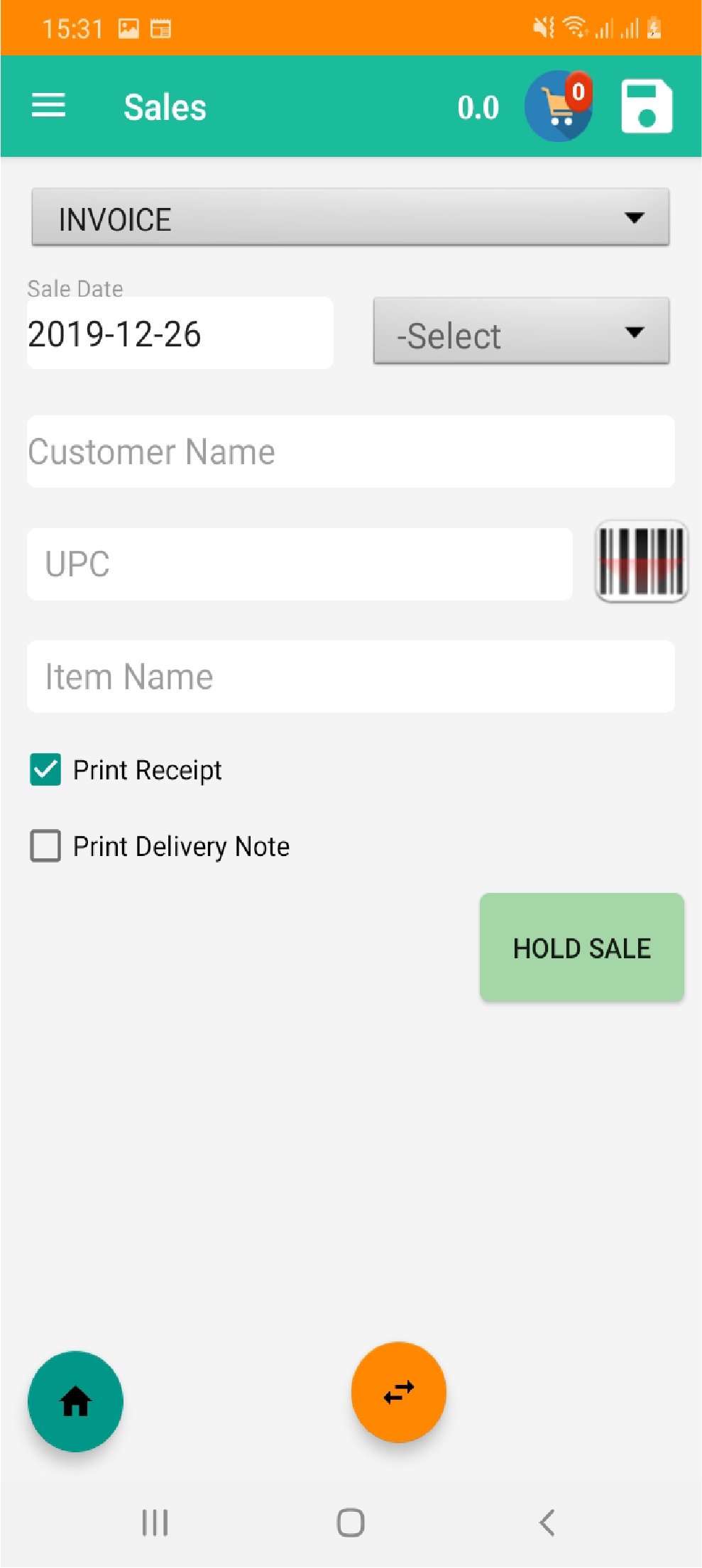Open recent apps from navigation bar

[x=154, y=1521]
